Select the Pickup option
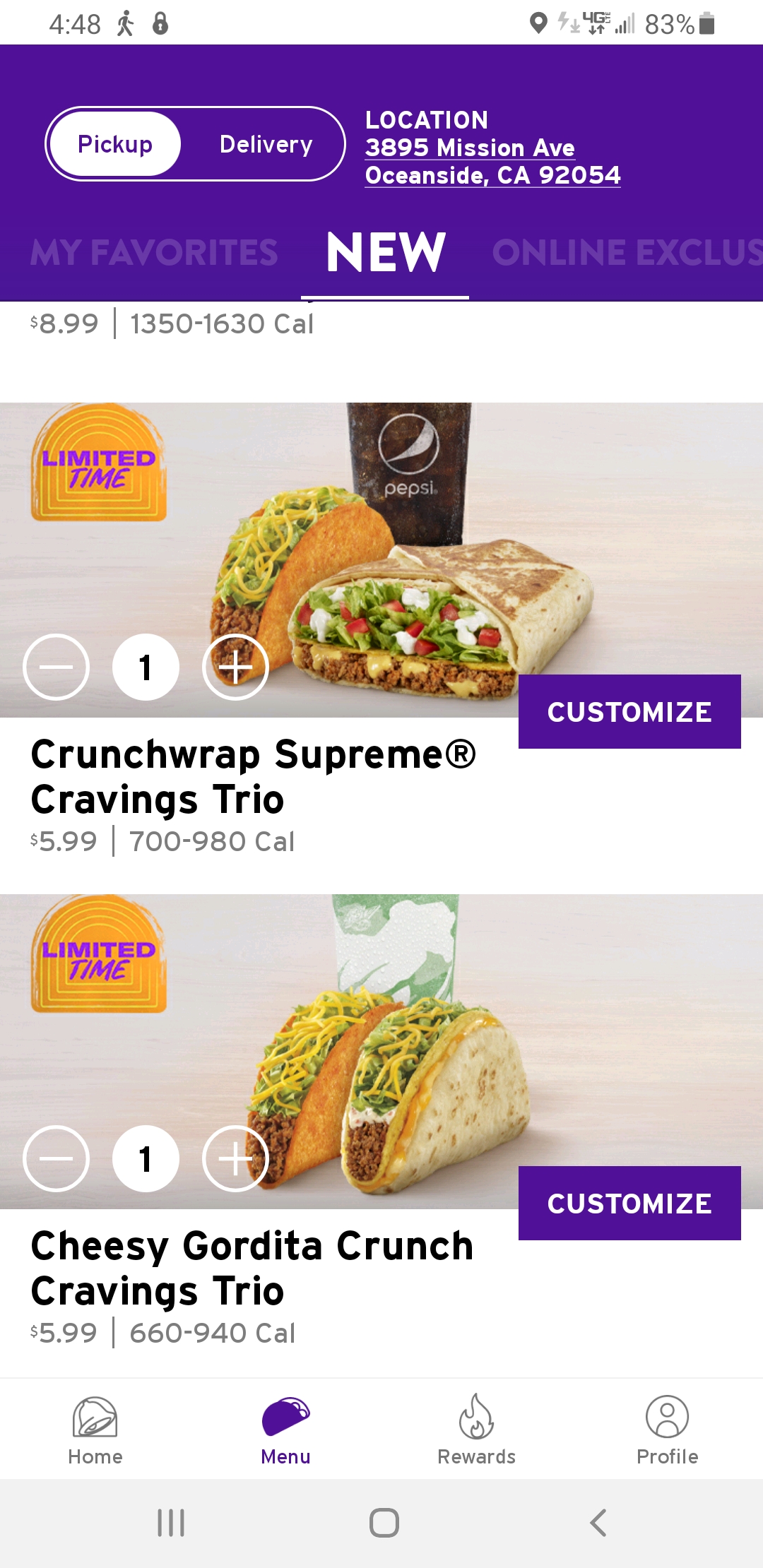763x1568 pixels. (115, 144)
